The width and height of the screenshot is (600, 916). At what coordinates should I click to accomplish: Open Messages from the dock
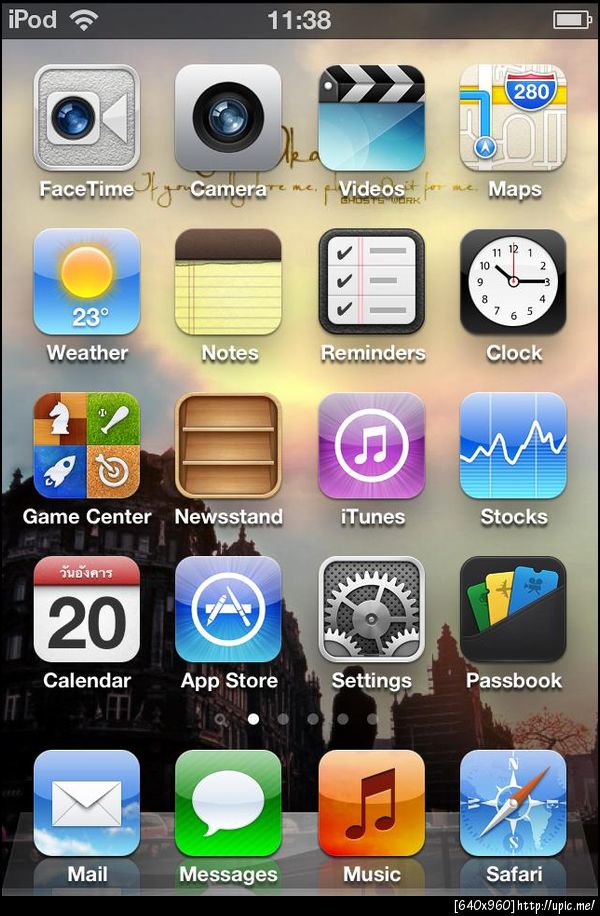[x=229, y=803]
